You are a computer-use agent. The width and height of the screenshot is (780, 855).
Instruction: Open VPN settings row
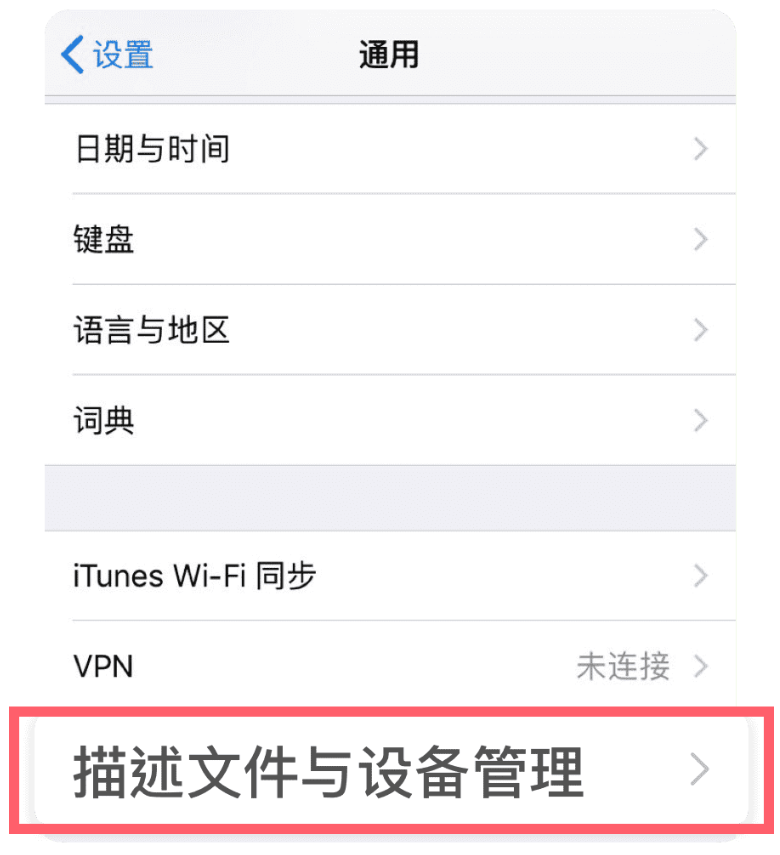coord(390,666)
